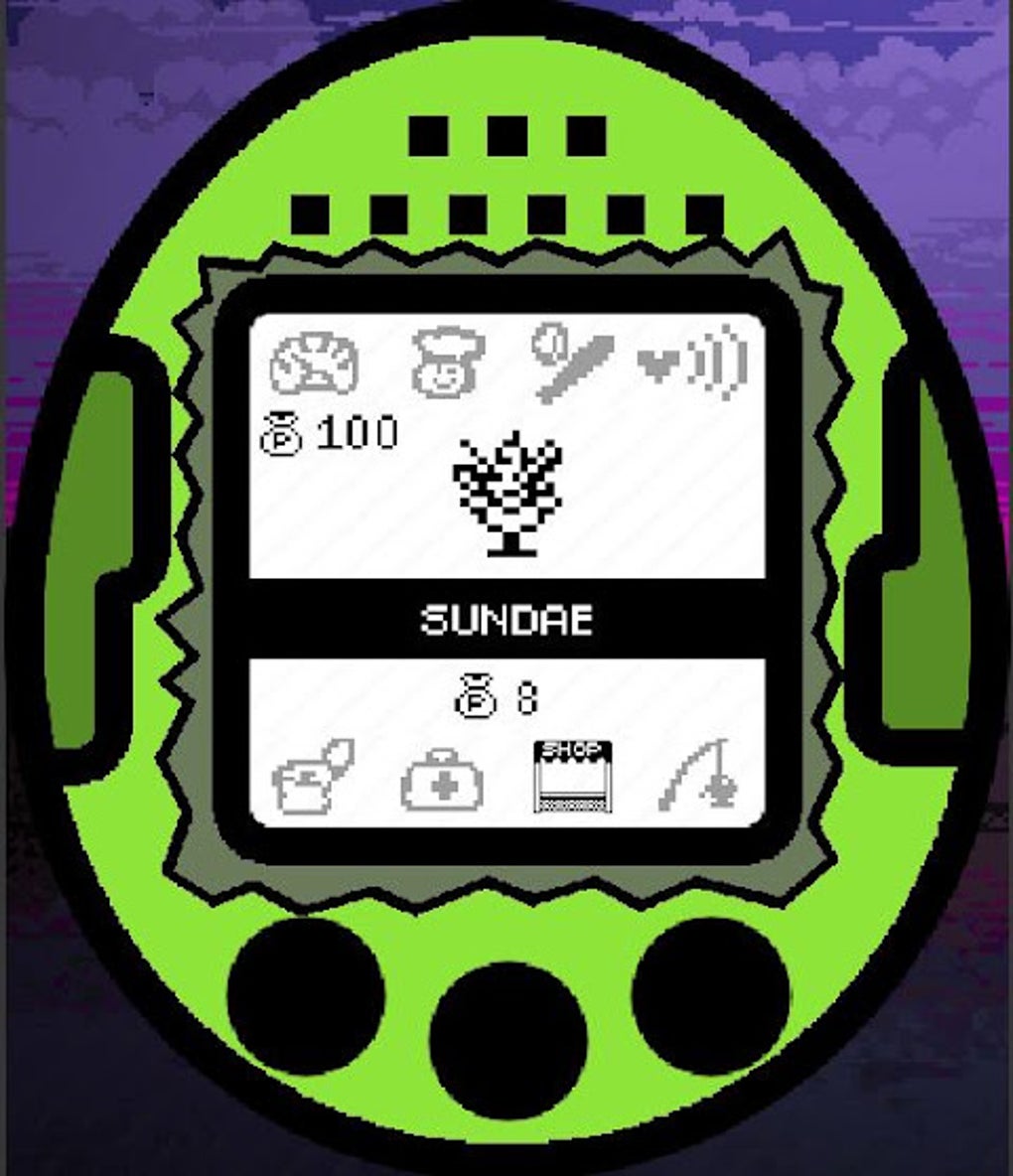The image size is (1013, 1176).
Task: Tap the right round black button
Action: tap(711, 997)
